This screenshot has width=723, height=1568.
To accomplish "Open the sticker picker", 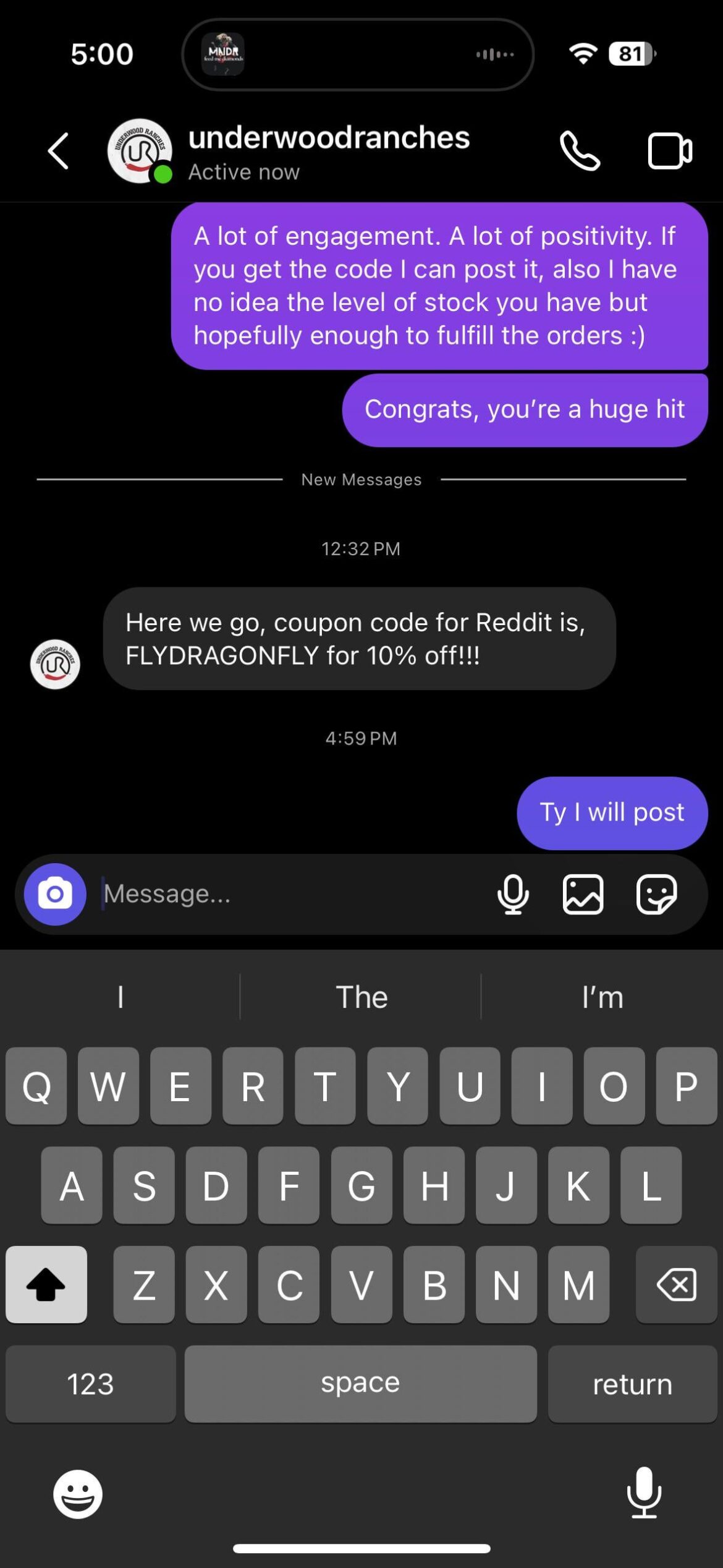I will pos(657,895).
